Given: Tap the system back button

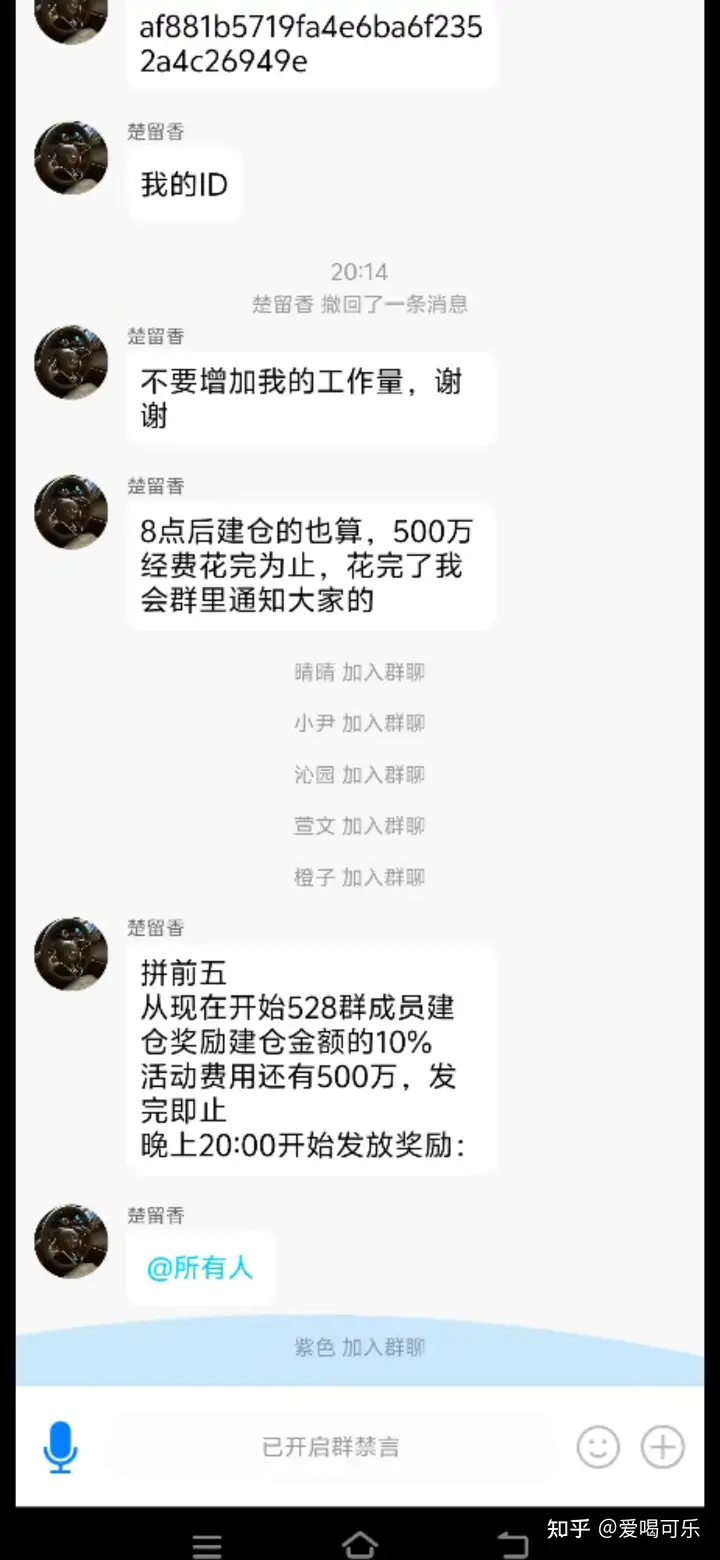Looking at the screenshot, I should 512,1543.
